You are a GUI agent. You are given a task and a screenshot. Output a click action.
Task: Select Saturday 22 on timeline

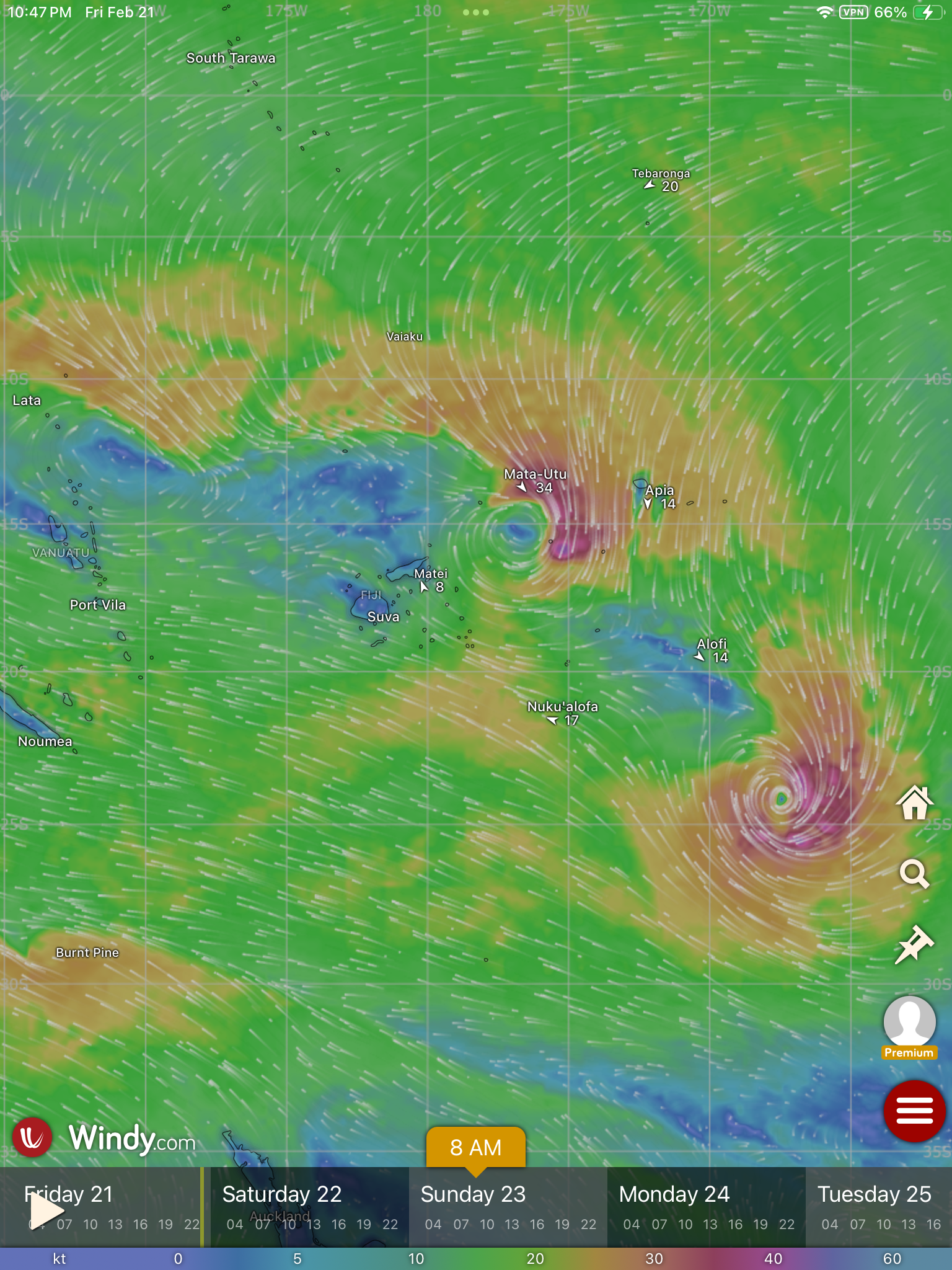[x=282, y=1194]
